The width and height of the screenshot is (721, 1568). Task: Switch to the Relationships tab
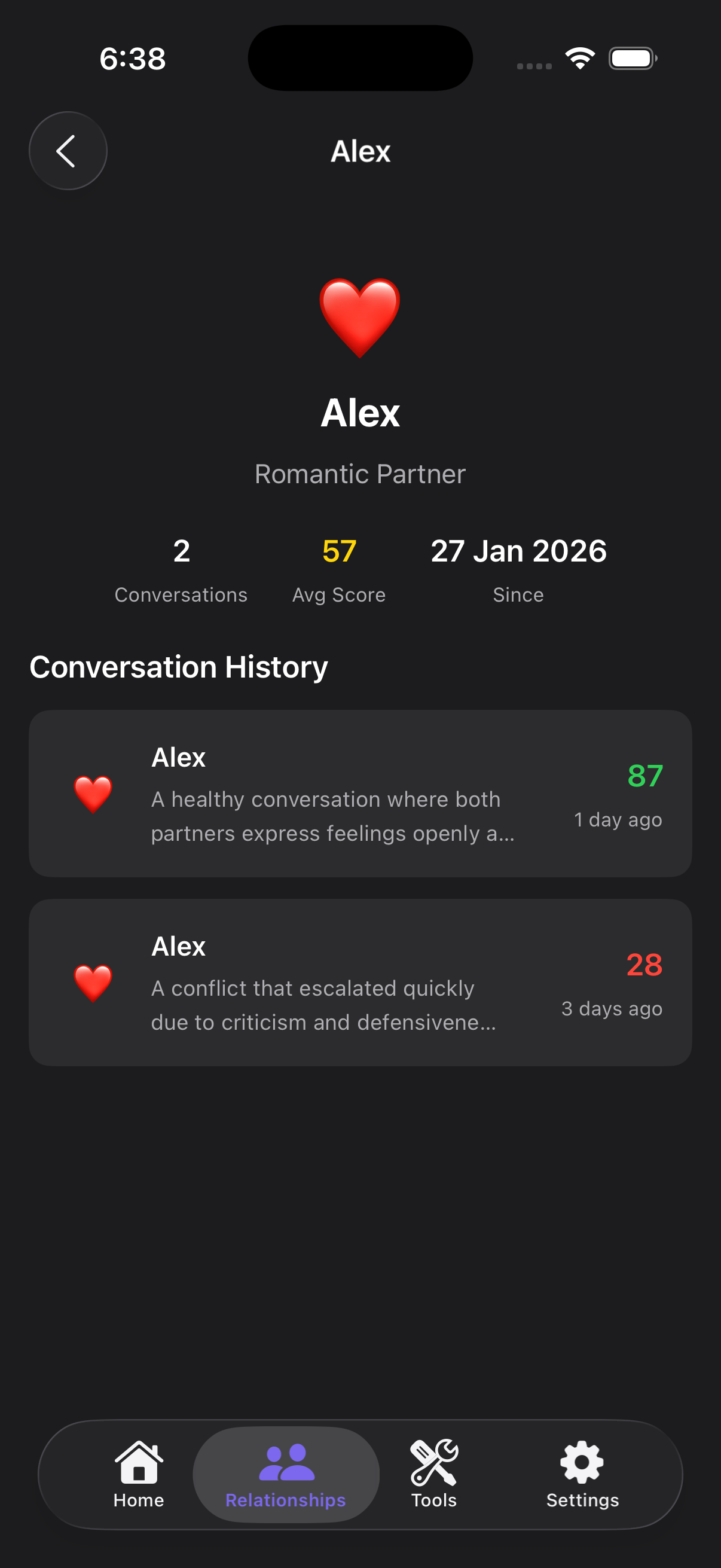click(285, 1476)
